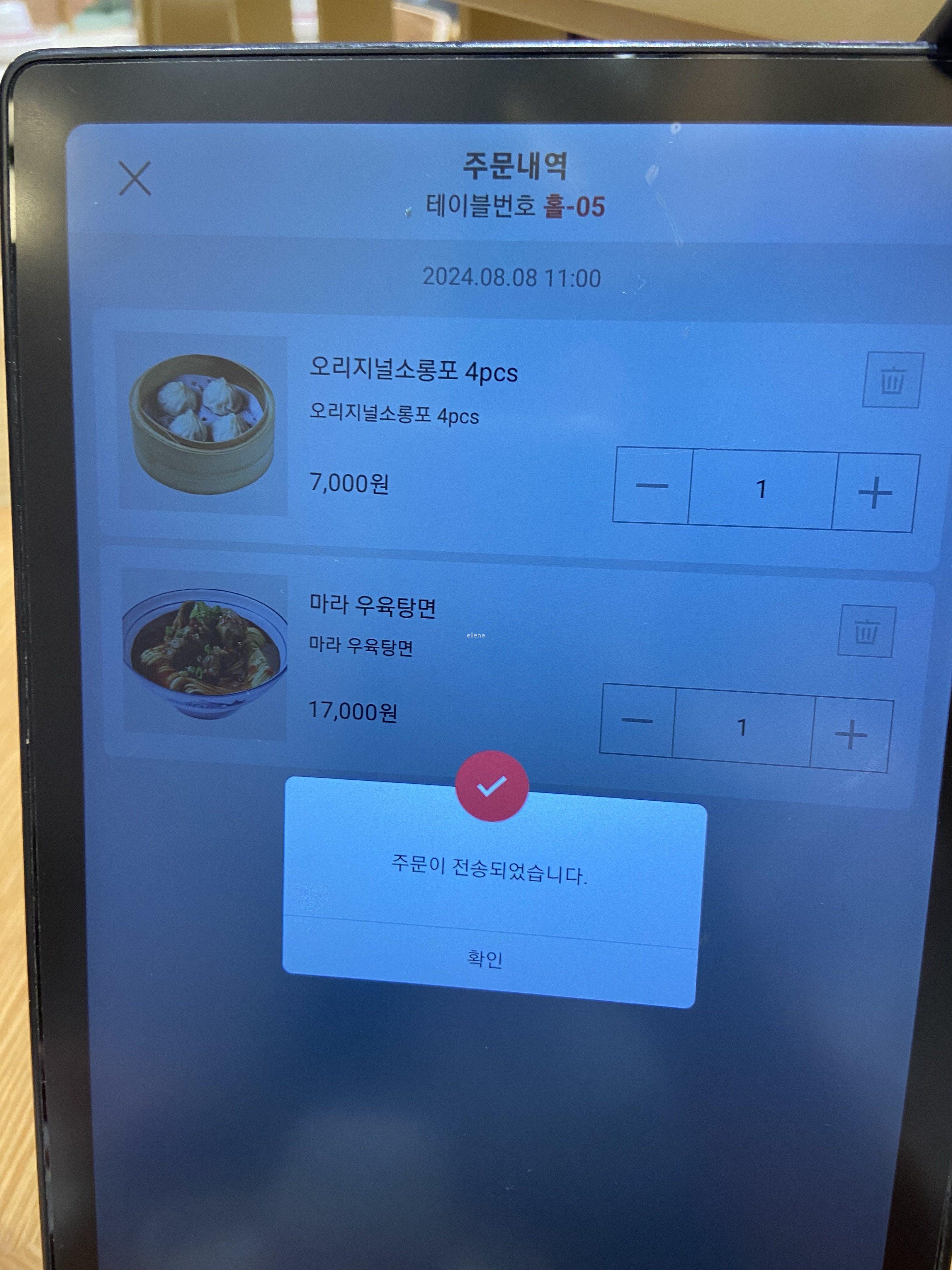
Task: Add one more 마라 우육탕면
Action: click(x=850, y=733)
